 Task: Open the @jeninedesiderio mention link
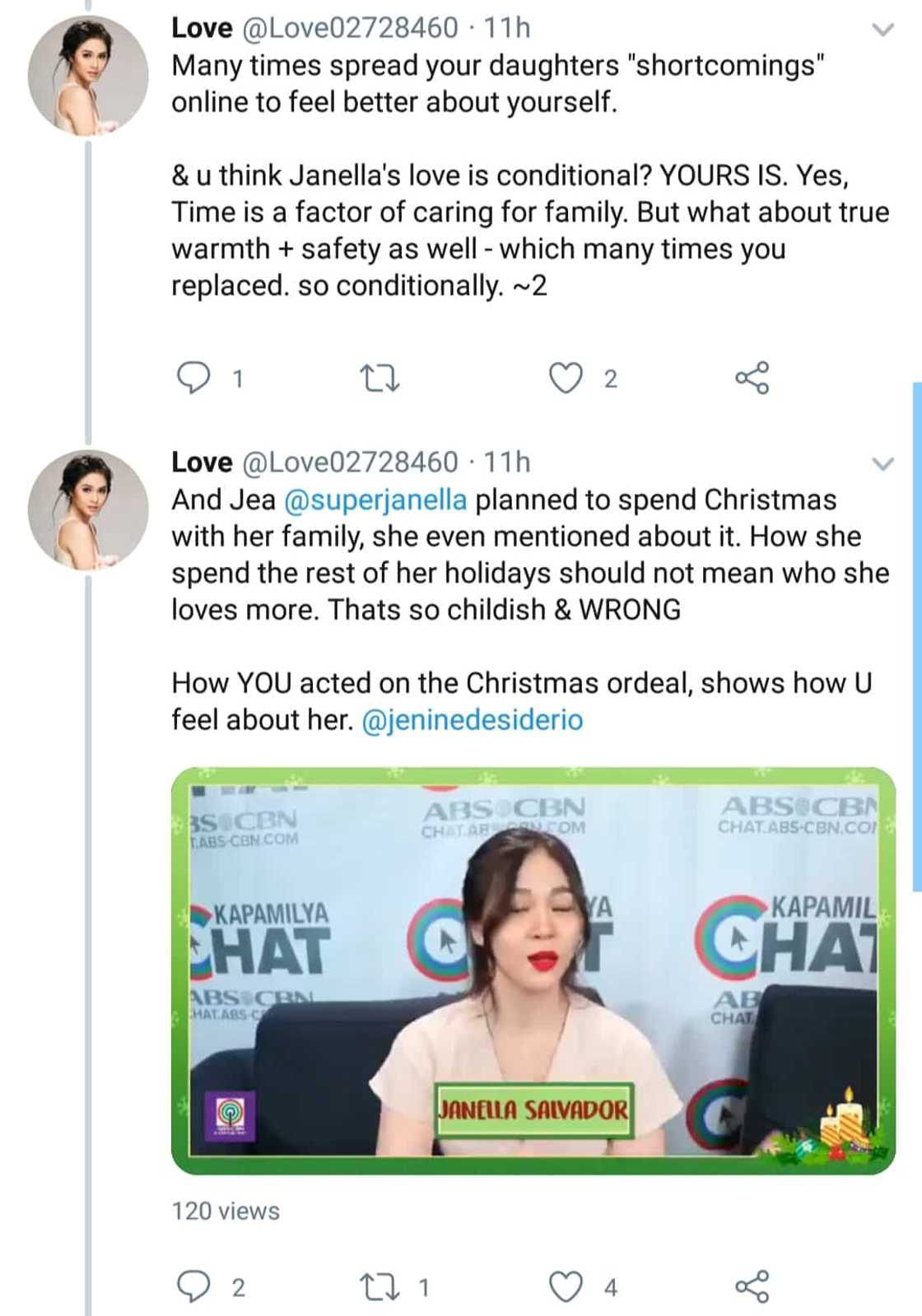coord(472,720)
